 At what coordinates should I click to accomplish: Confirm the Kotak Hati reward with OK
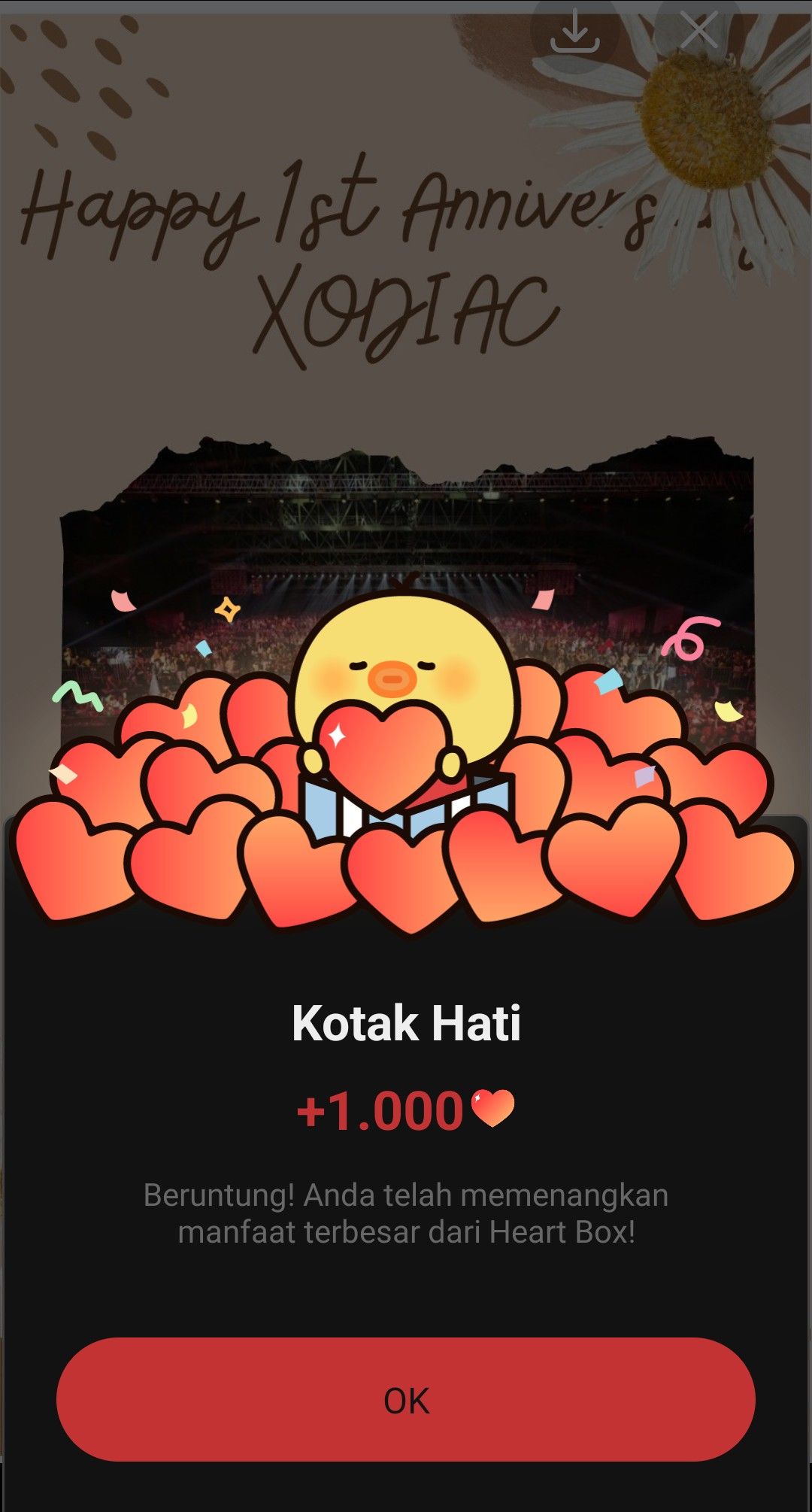406,1400
